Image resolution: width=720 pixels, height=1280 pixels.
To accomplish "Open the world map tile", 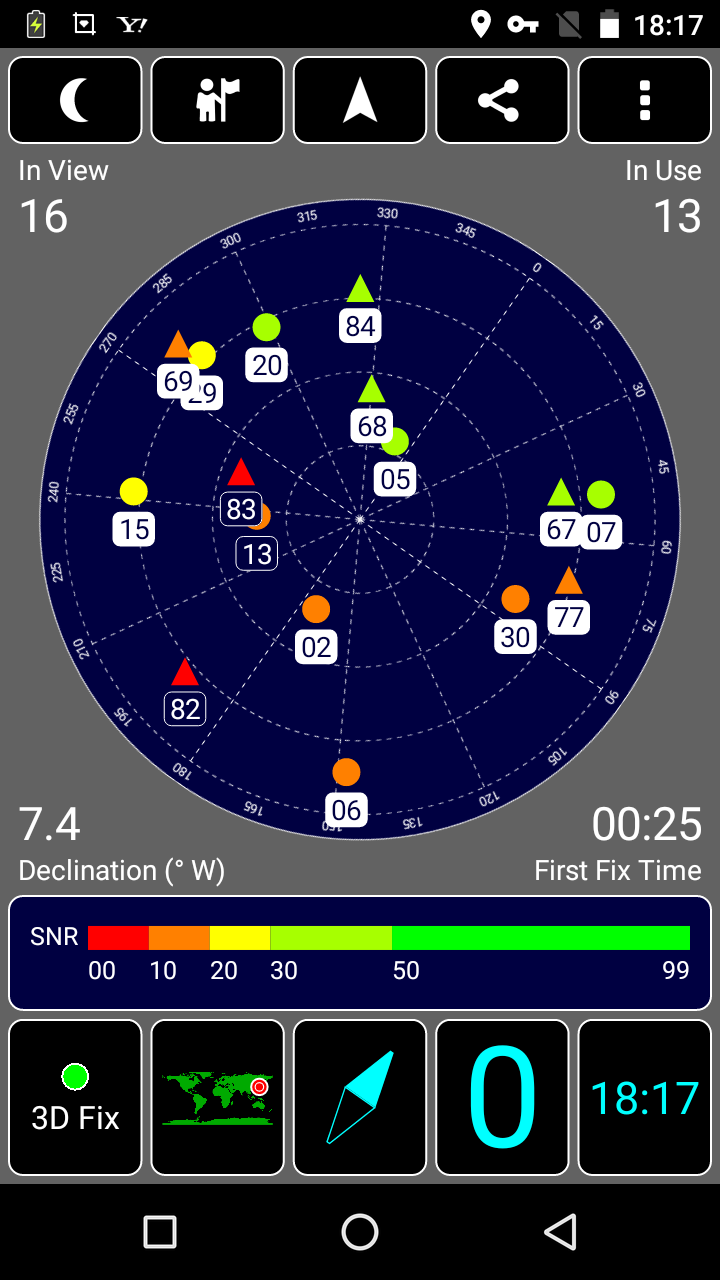I will (217, 1097).
